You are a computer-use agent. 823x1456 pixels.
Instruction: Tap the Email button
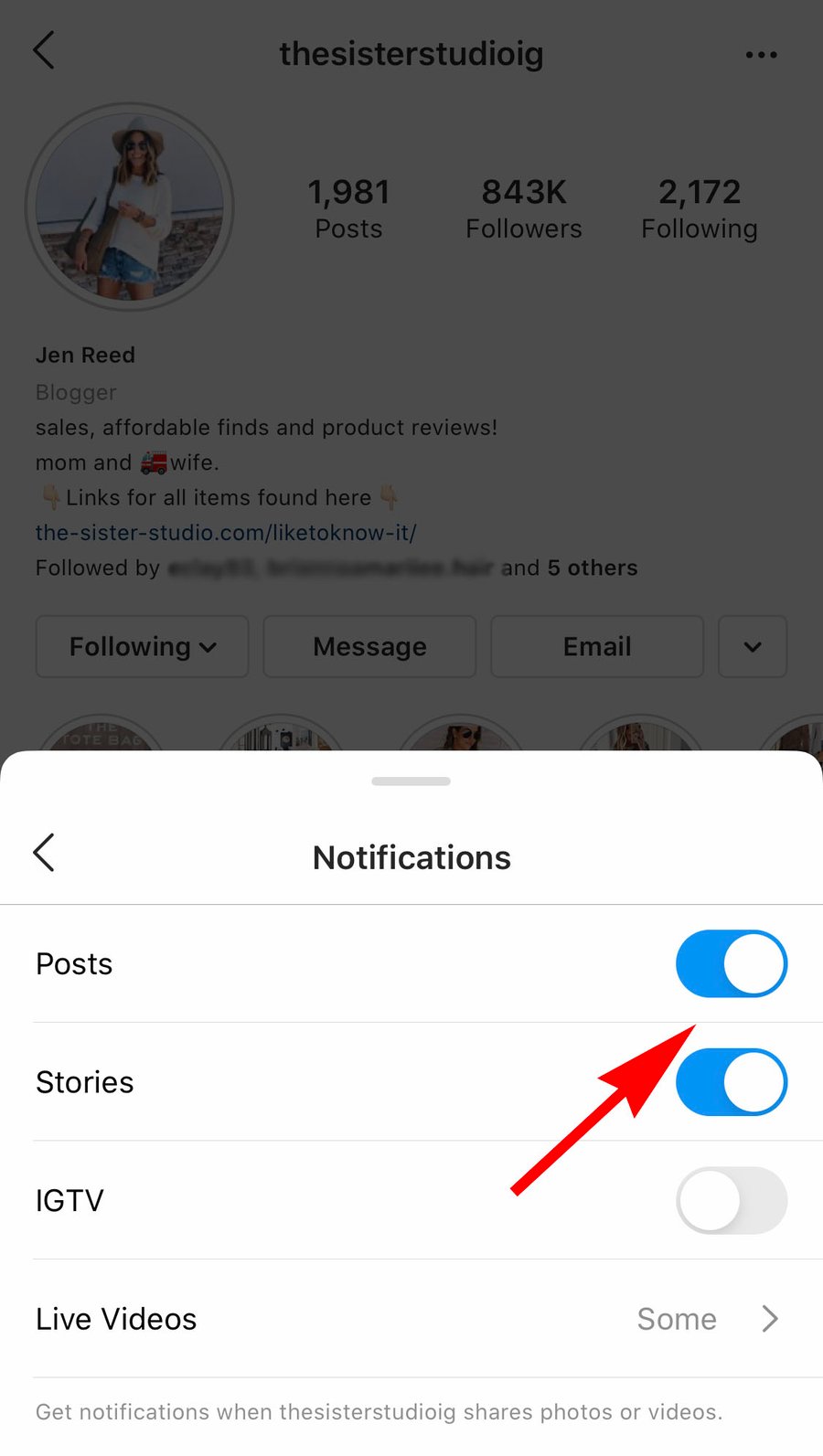point(597,646)
